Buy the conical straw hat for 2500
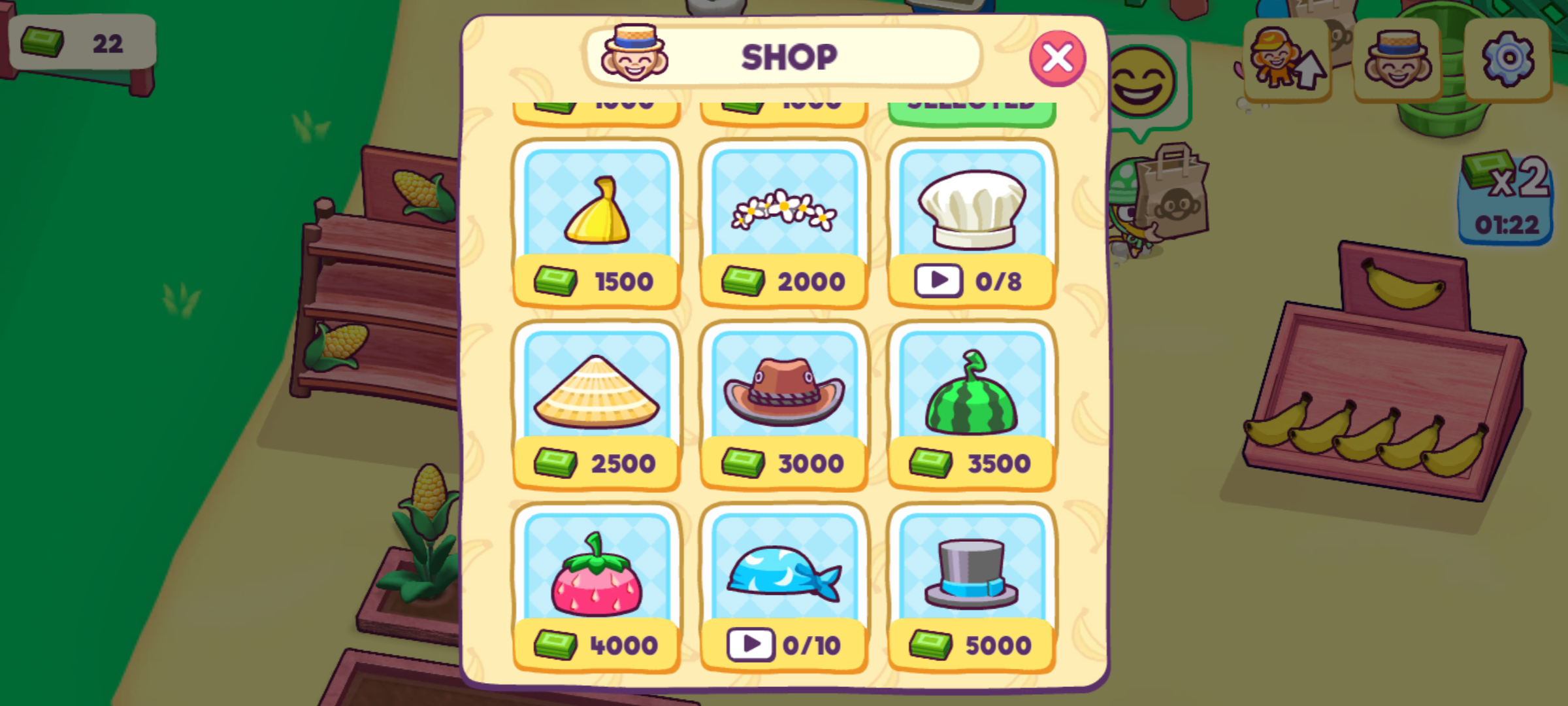Screen dimensions: 1568x706 coord(596,463)
